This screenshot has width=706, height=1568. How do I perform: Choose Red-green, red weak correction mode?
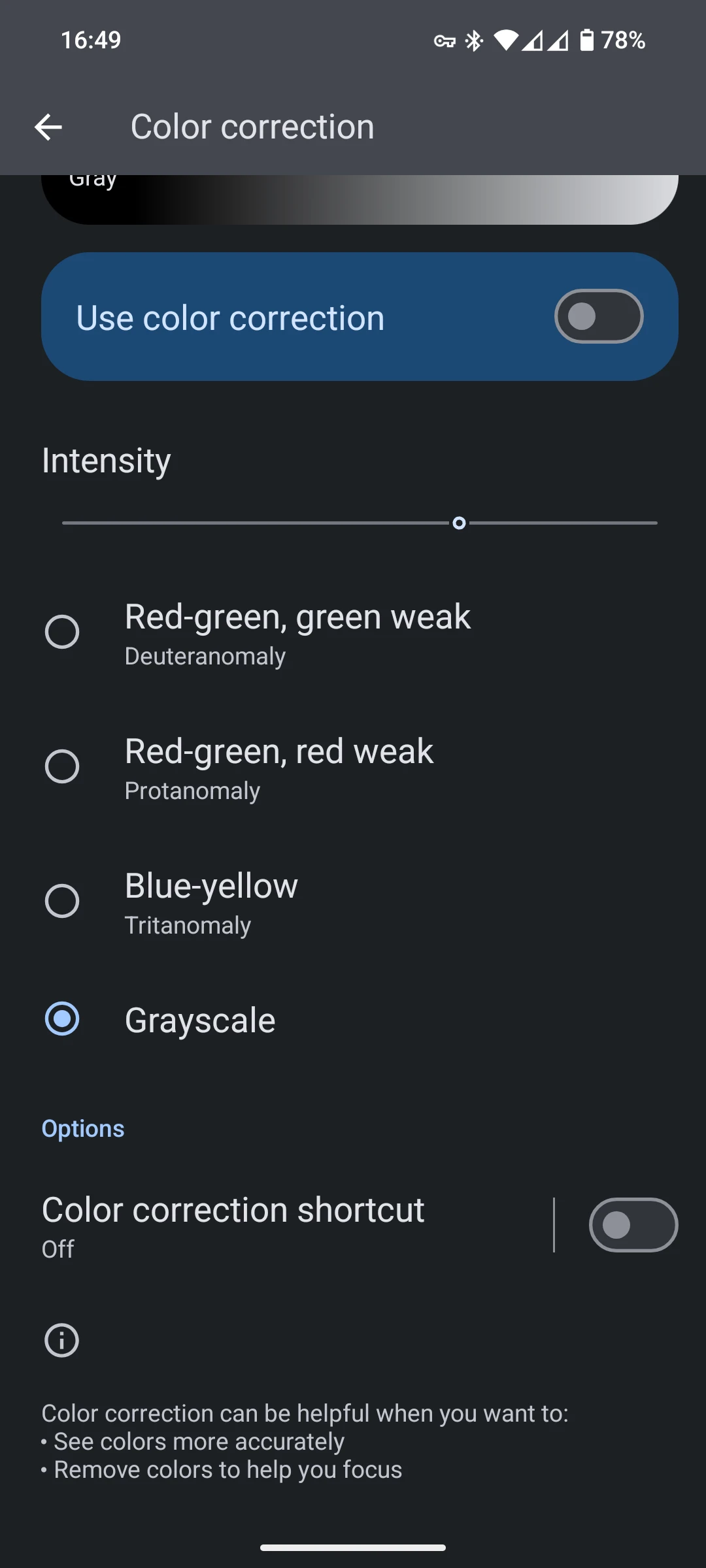[x=62, y=766]
